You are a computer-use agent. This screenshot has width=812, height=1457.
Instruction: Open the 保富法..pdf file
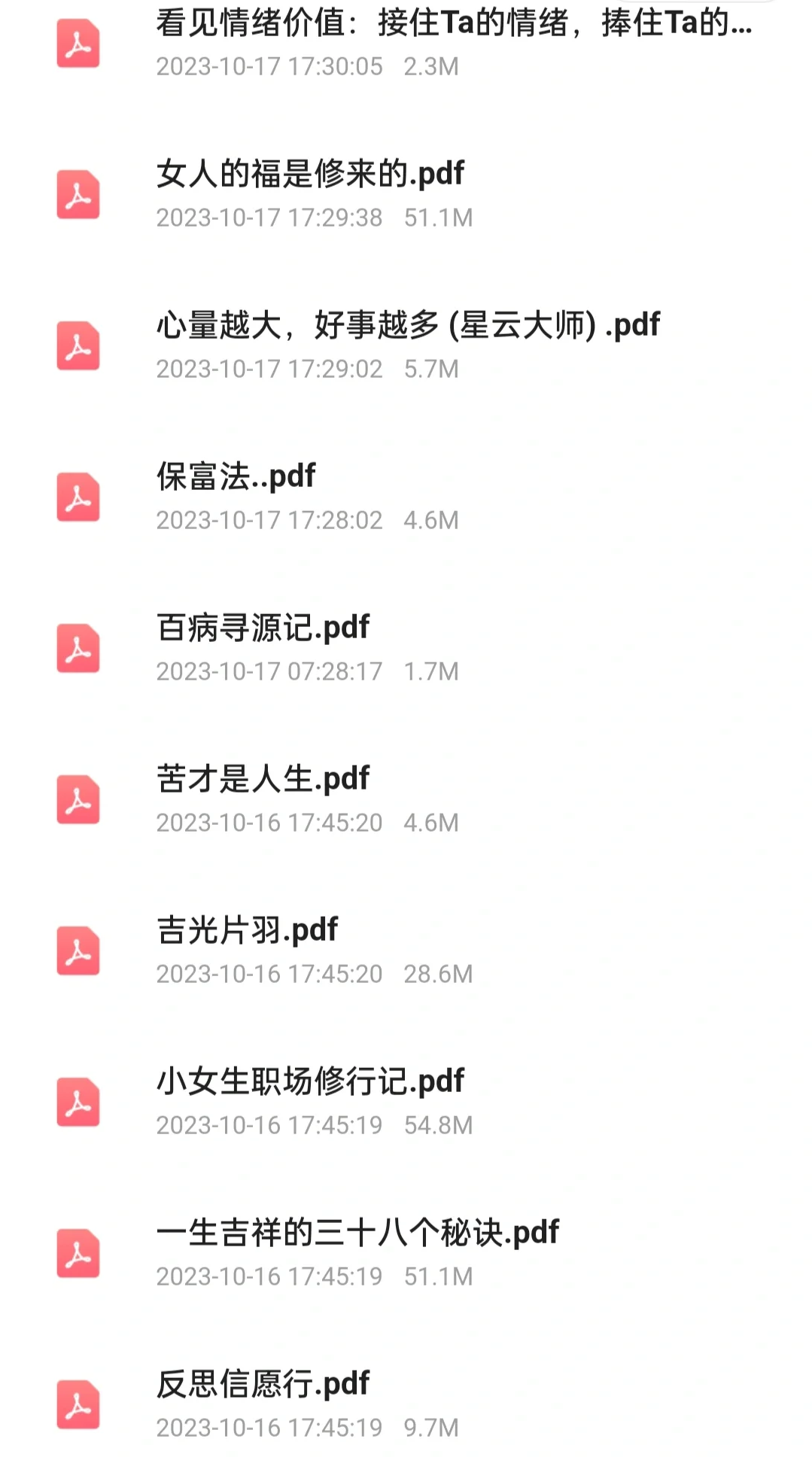tap(406, 497)
